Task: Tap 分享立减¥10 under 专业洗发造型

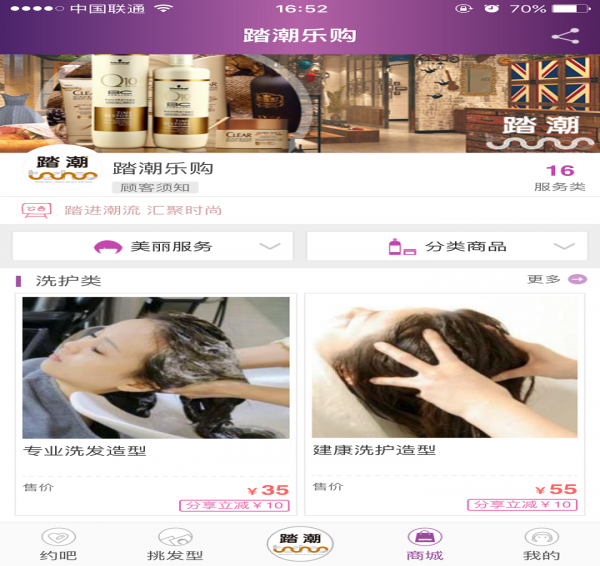Action: (234, 505)
